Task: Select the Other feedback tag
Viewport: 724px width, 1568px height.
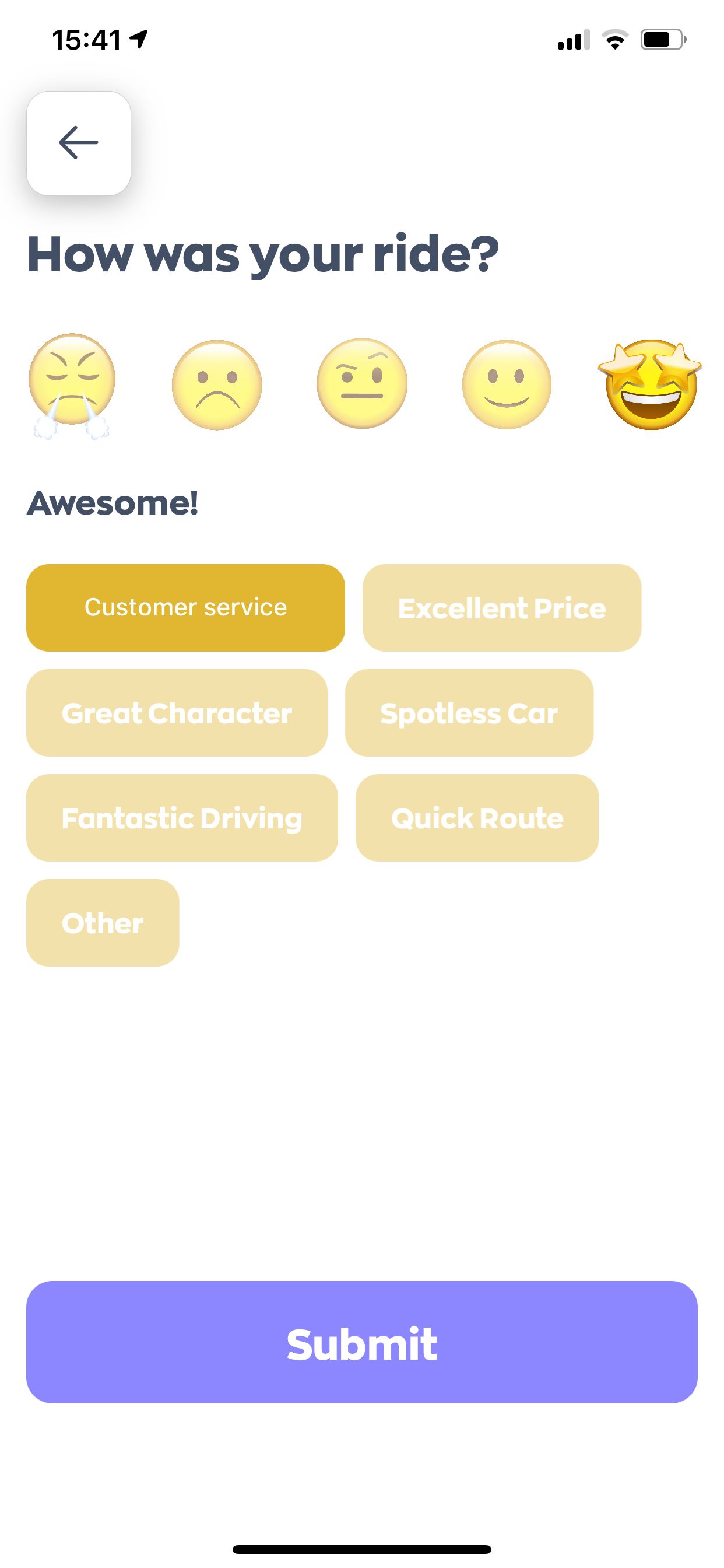Action: pos(101,923)
